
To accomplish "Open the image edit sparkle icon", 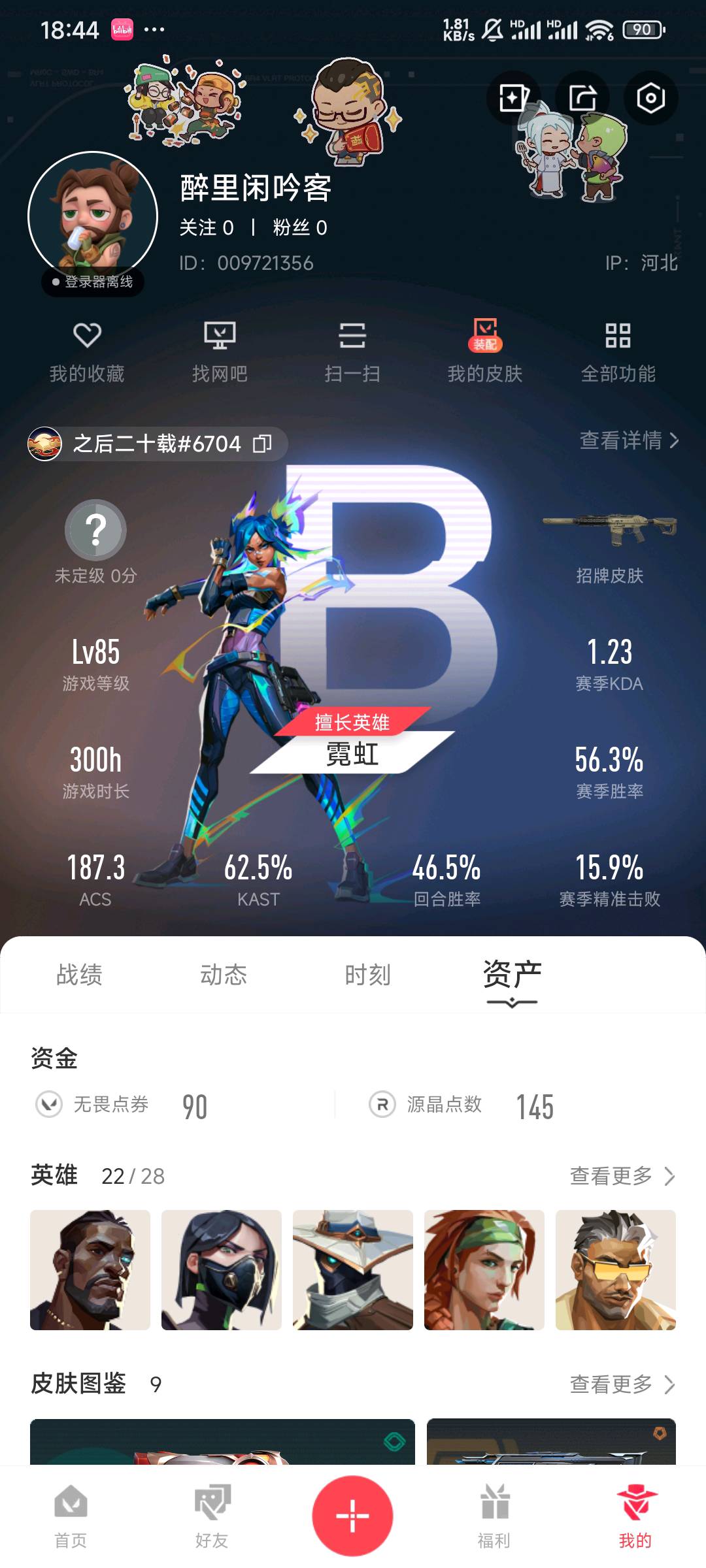I will tap(513, 99).
